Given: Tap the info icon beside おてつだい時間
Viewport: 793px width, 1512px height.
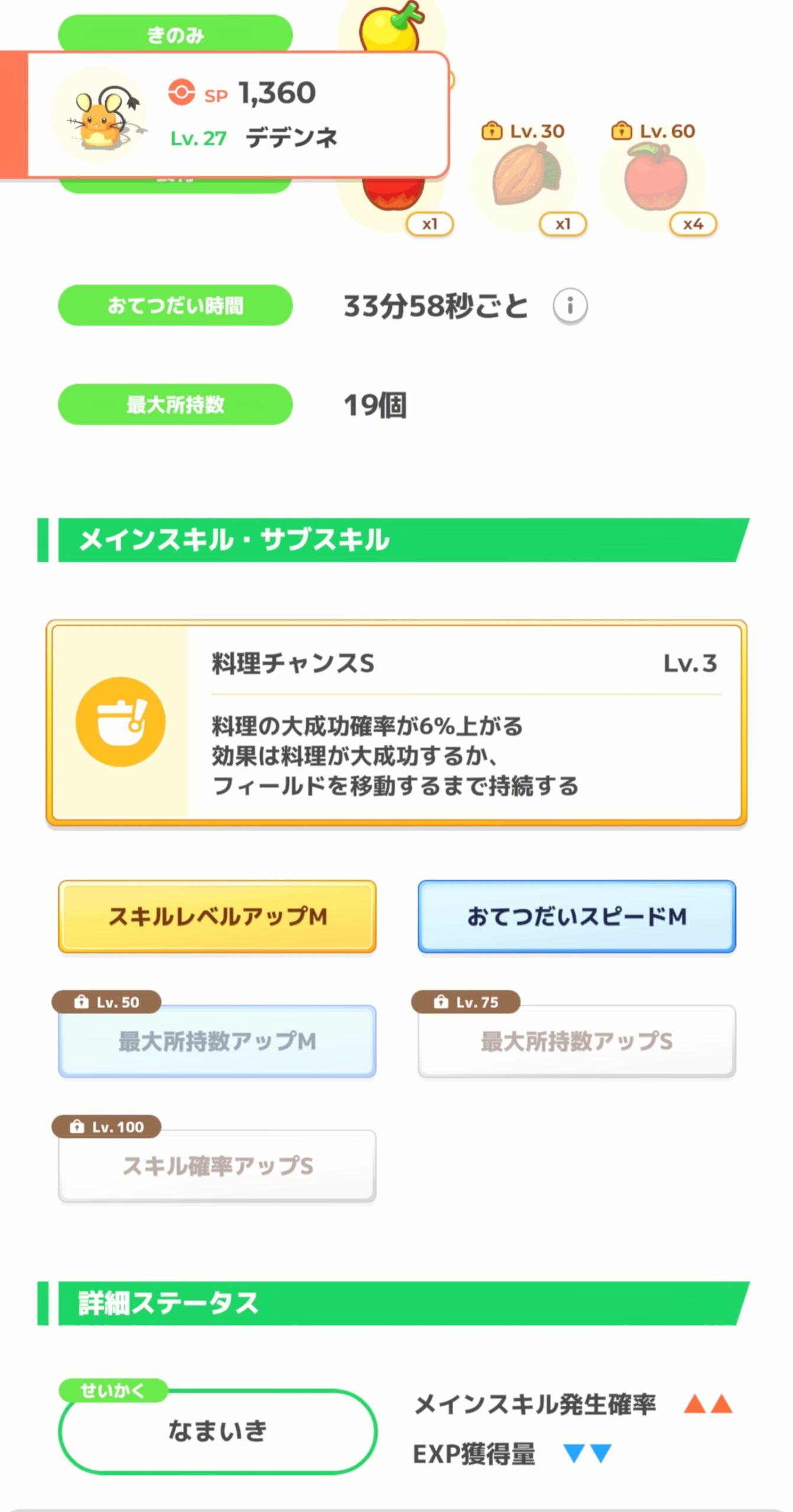Looking at the screenshot, I should tap(570, 306).
